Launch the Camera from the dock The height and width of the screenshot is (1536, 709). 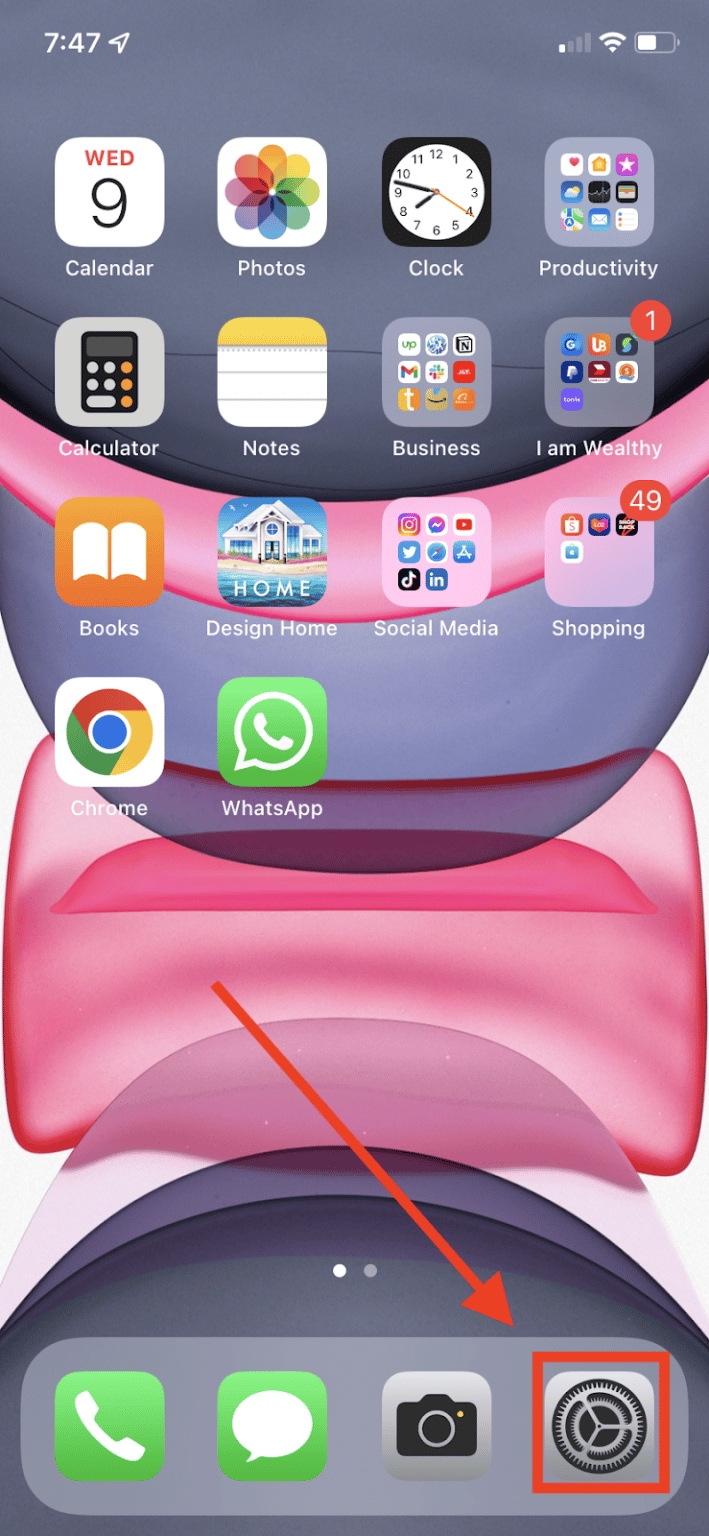coord(436,1426)
